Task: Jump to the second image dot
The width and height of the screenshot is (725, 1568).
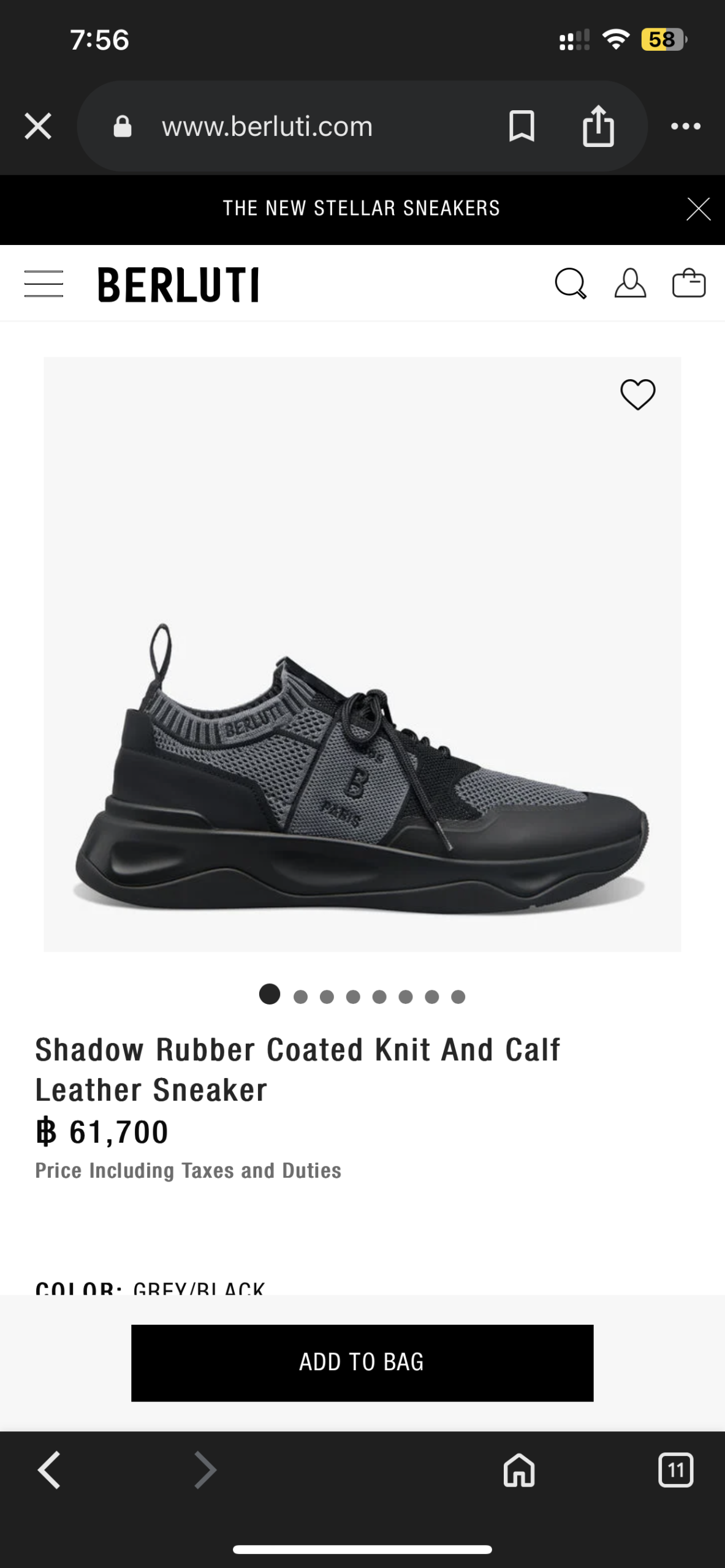Action: pyautogui.click(x=300, y=997)
